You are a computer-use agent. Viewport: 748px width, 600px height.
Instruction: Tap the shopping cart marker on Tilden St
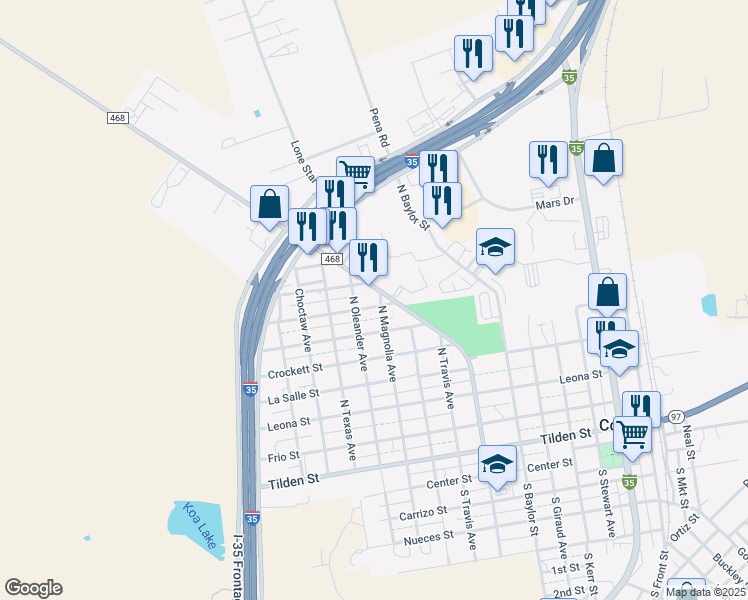tap(632, 437)
